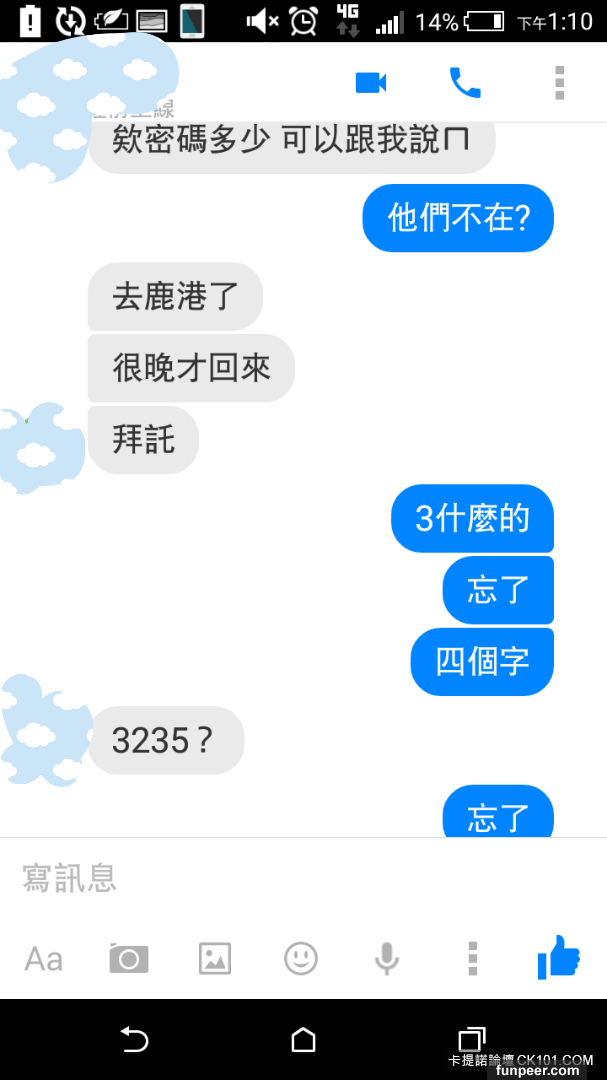The width and height of the screenshot is (607, 1080).
Task: Open the camera to take a photo
Action: tap(128, 959)
